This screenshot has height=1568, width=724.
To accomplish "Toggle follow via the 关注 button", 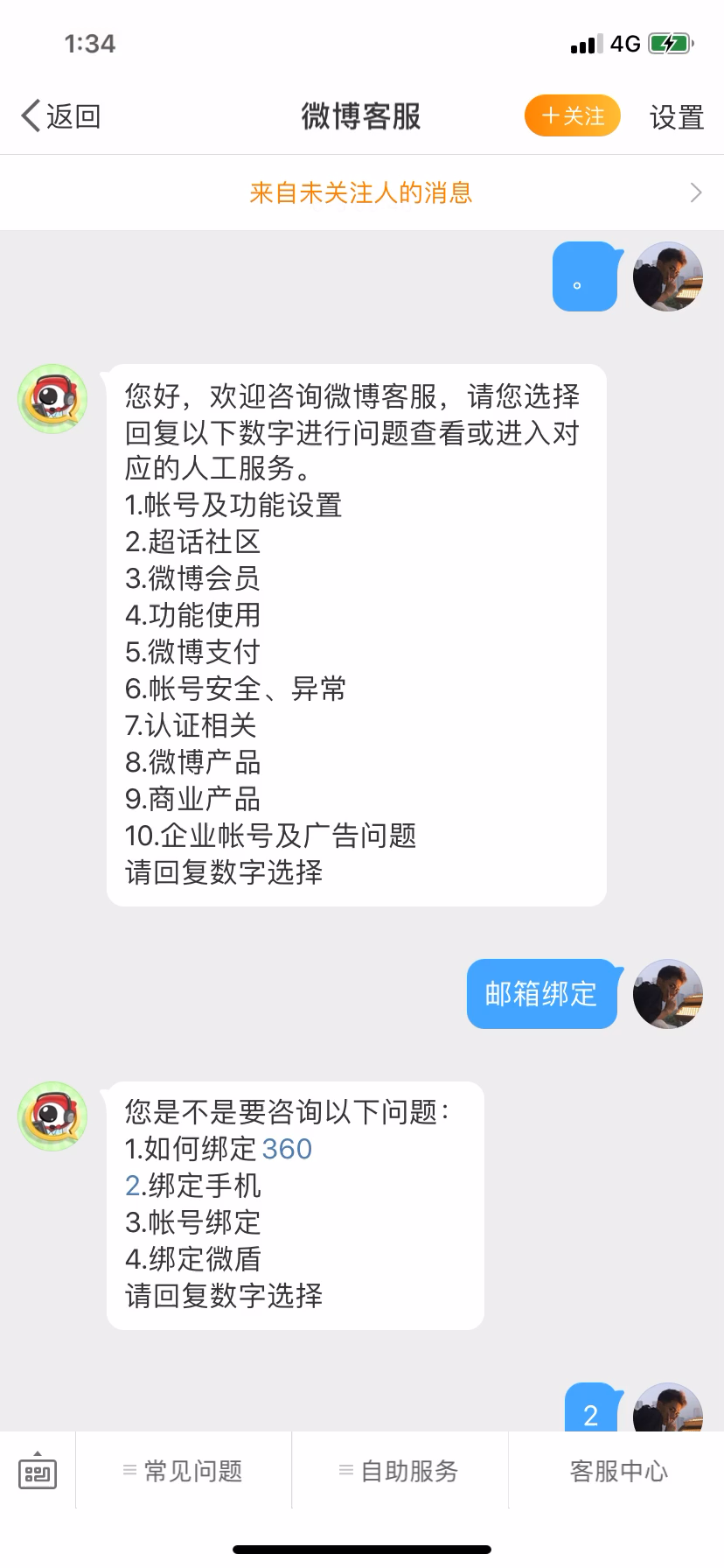I will tap(572, 115).
